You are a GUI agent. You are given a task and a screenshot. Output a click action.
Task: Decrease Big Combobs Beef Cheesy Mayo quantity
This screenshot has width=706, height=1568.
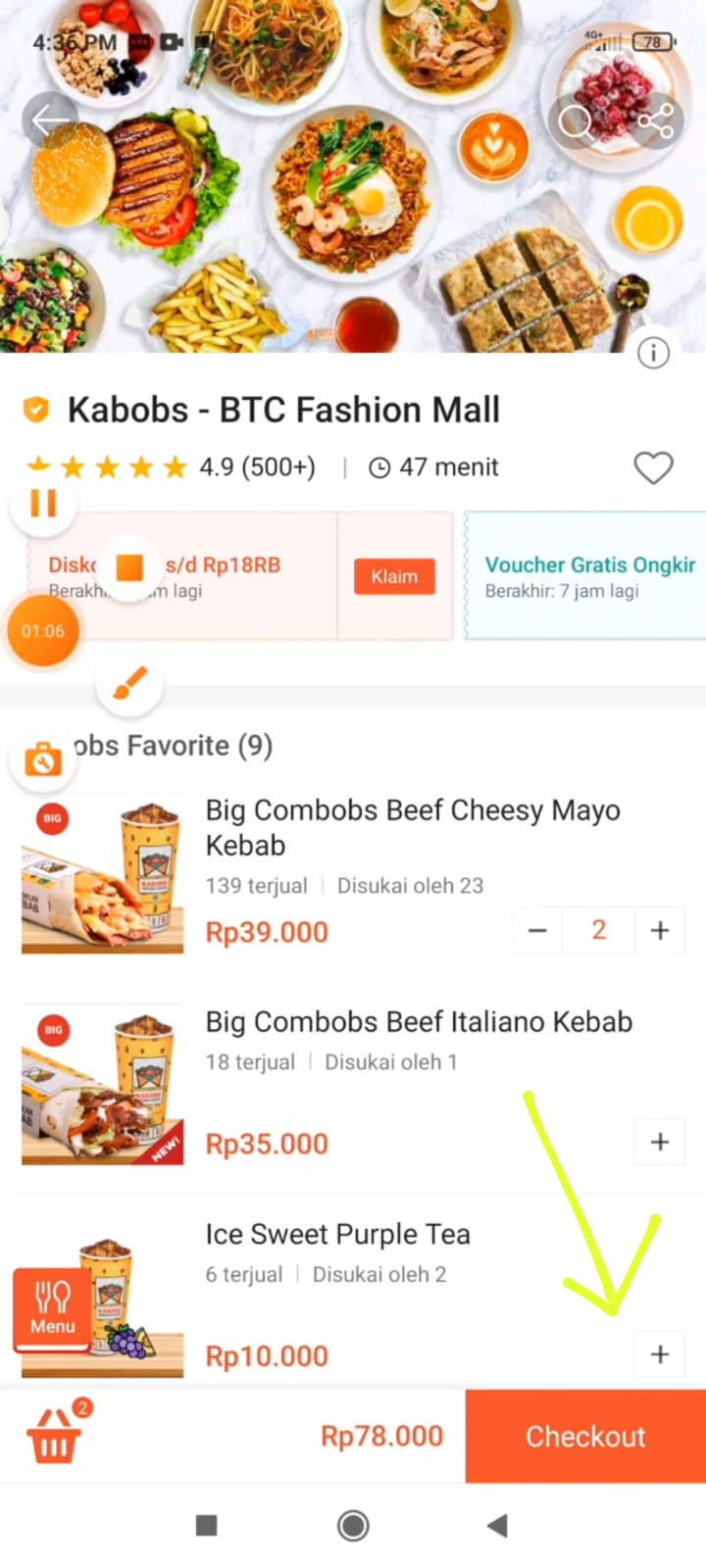[x=536, y=930]
